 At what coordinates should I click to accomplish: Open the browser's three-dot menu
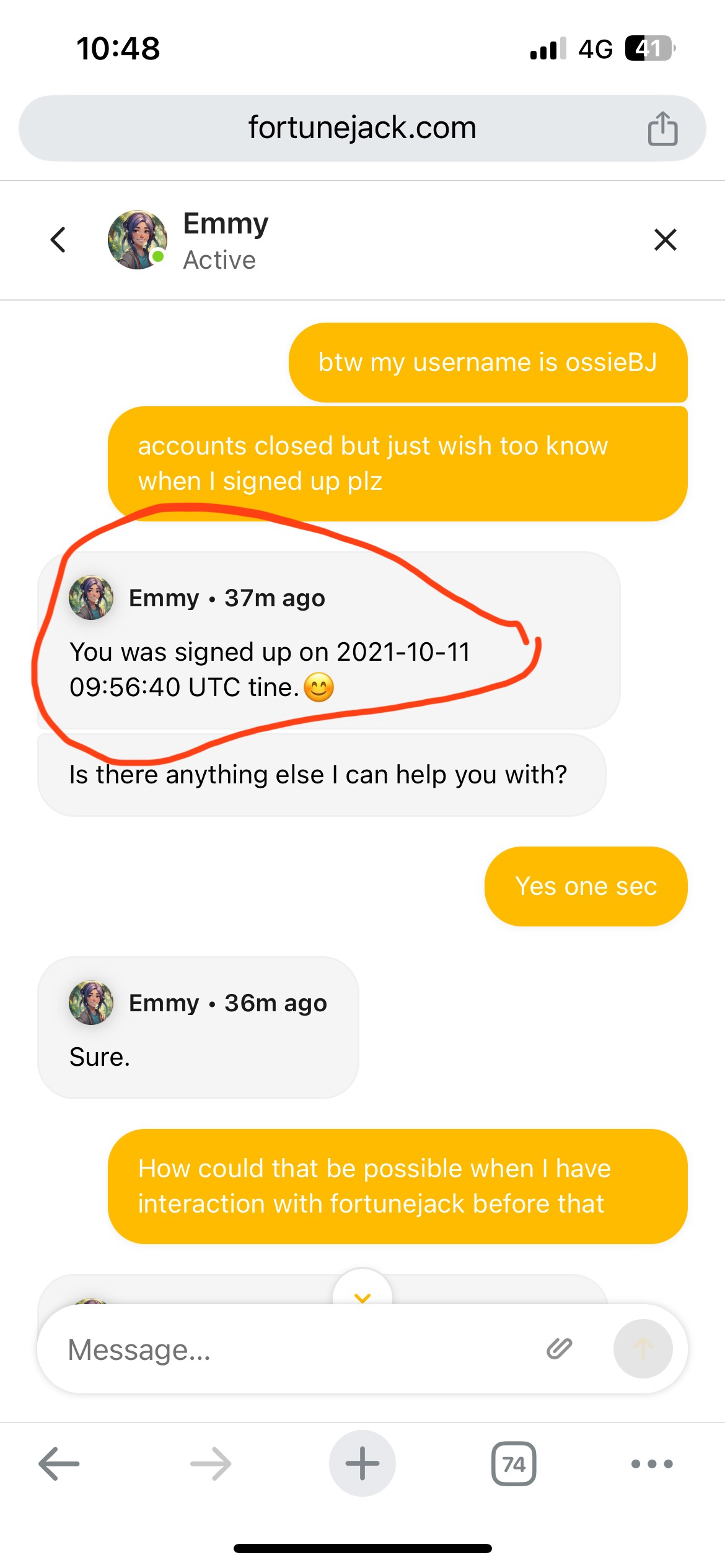click(651, 1464)
